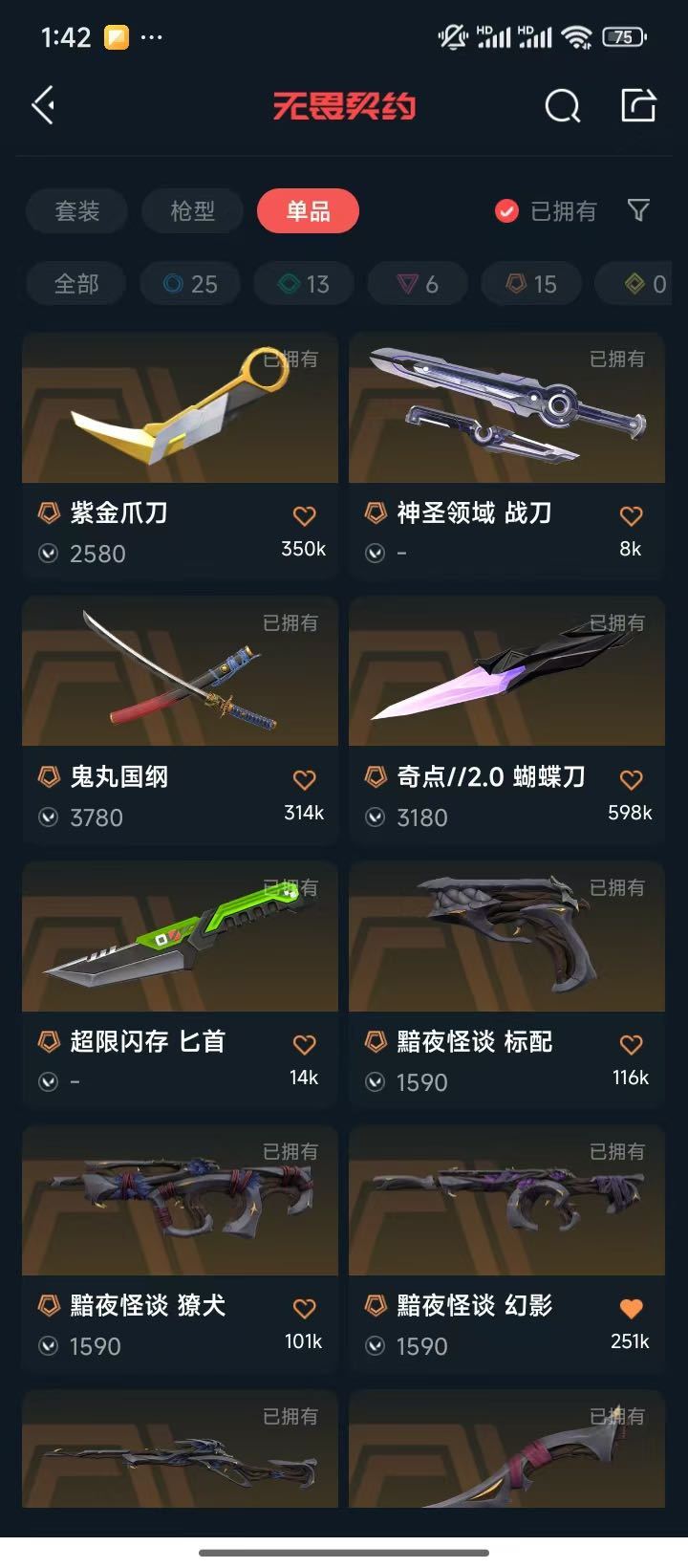Uncheck the 已拥有 filter checkbox

point(506,210)
